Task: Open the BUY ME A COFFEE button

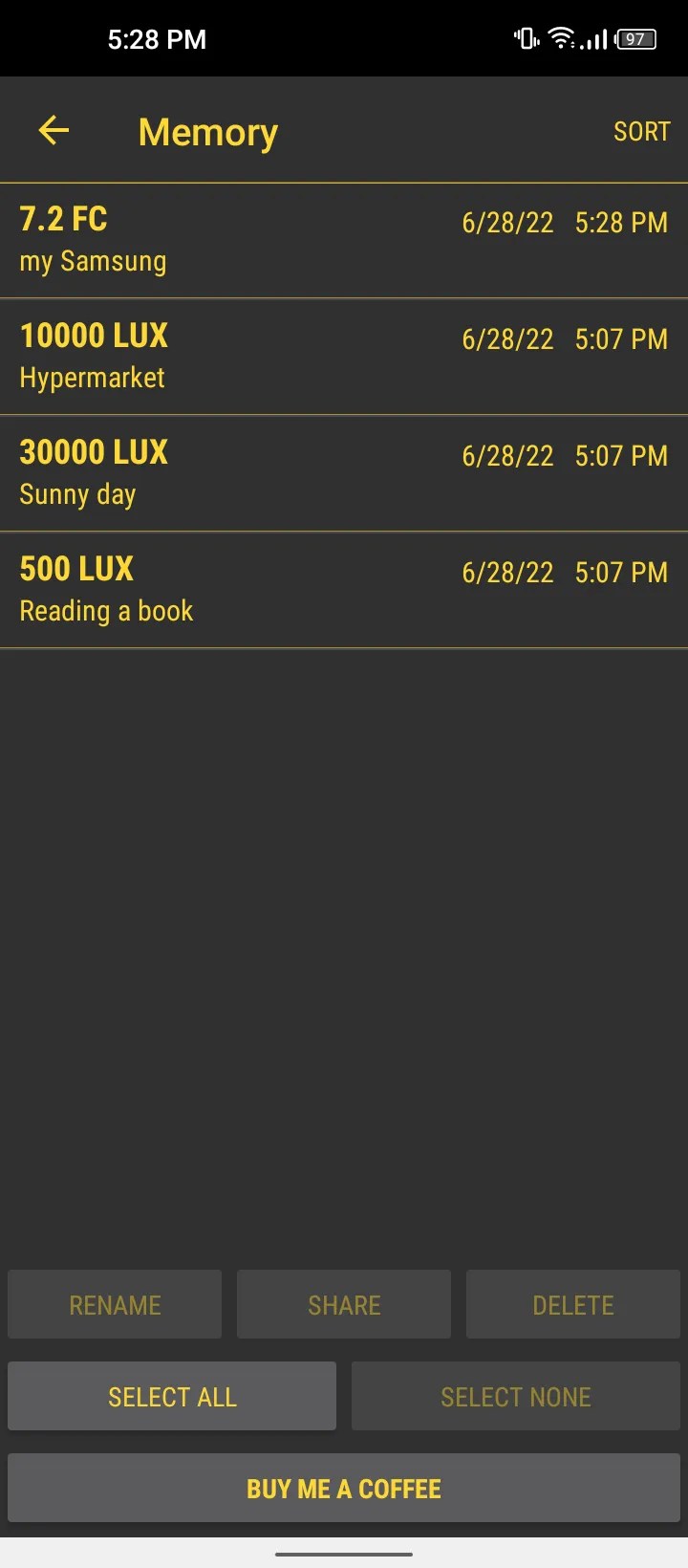Action: pyautogui.click(x=344, y=1489)
